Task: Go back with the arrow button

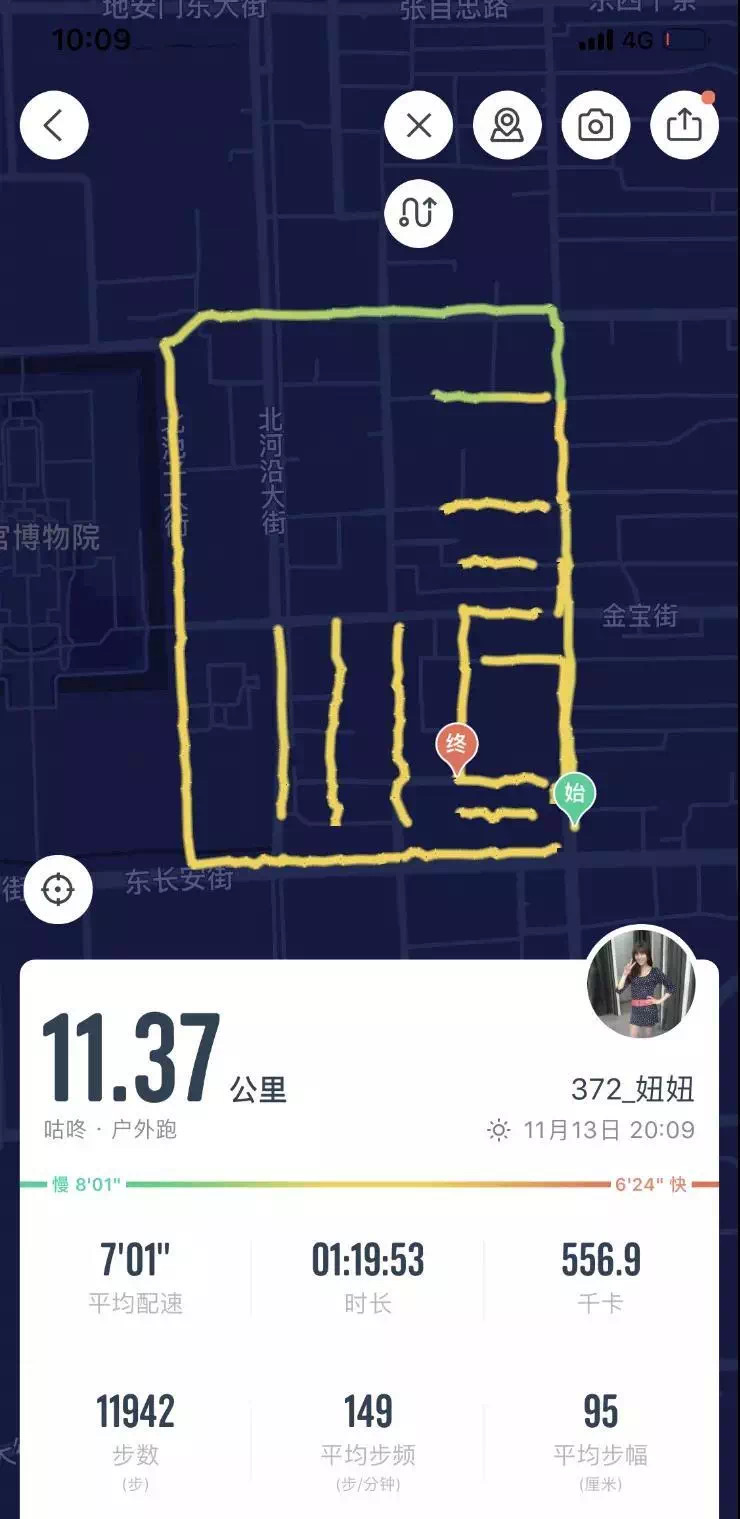Action: point(54,125)
